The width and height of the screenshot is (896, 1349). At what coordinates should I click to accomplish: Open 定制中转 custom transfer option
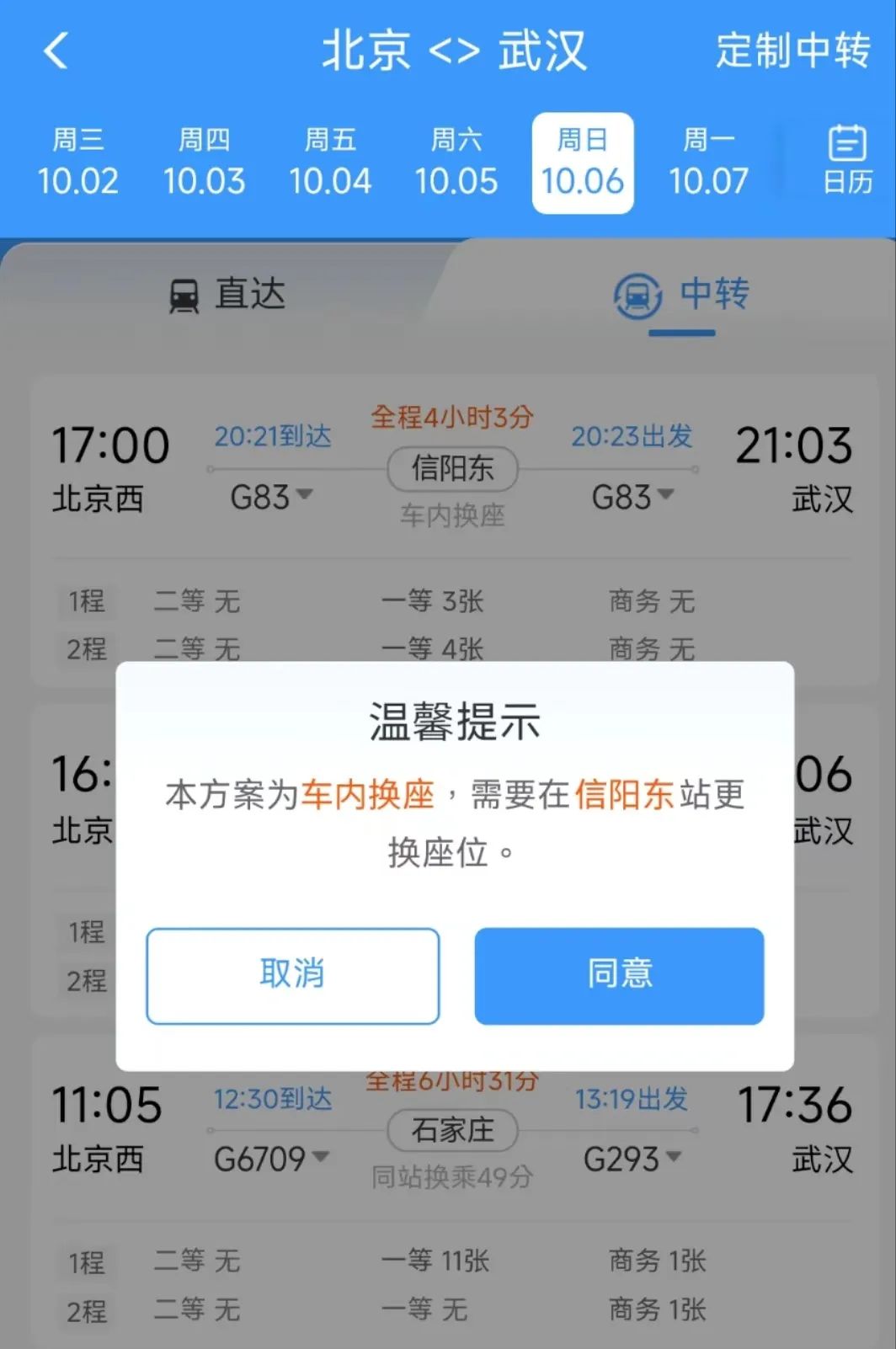(x=792, y=52)
